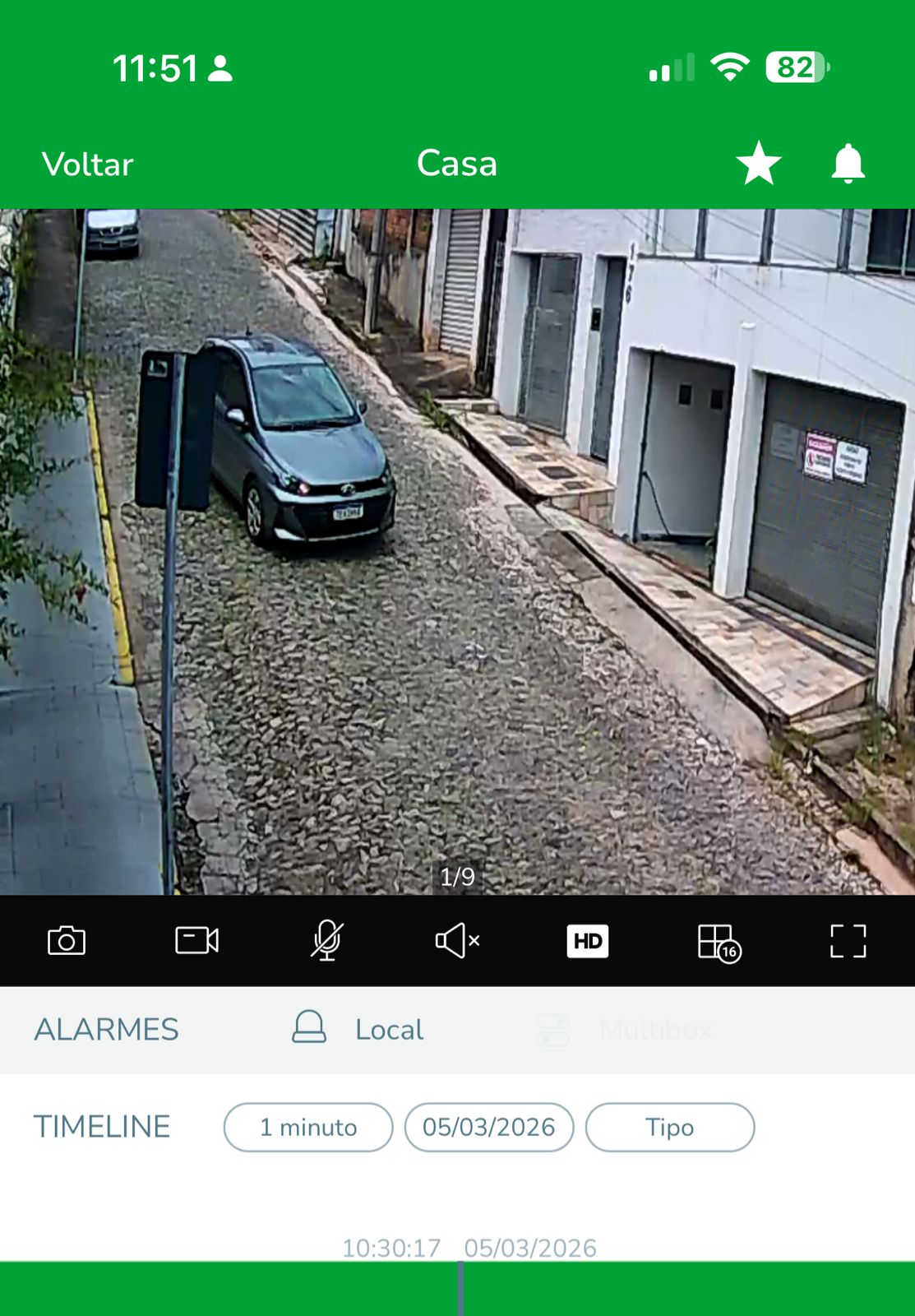Open the 16-camera grid layout
The image size is (915, 1316).
coord(719,942)
